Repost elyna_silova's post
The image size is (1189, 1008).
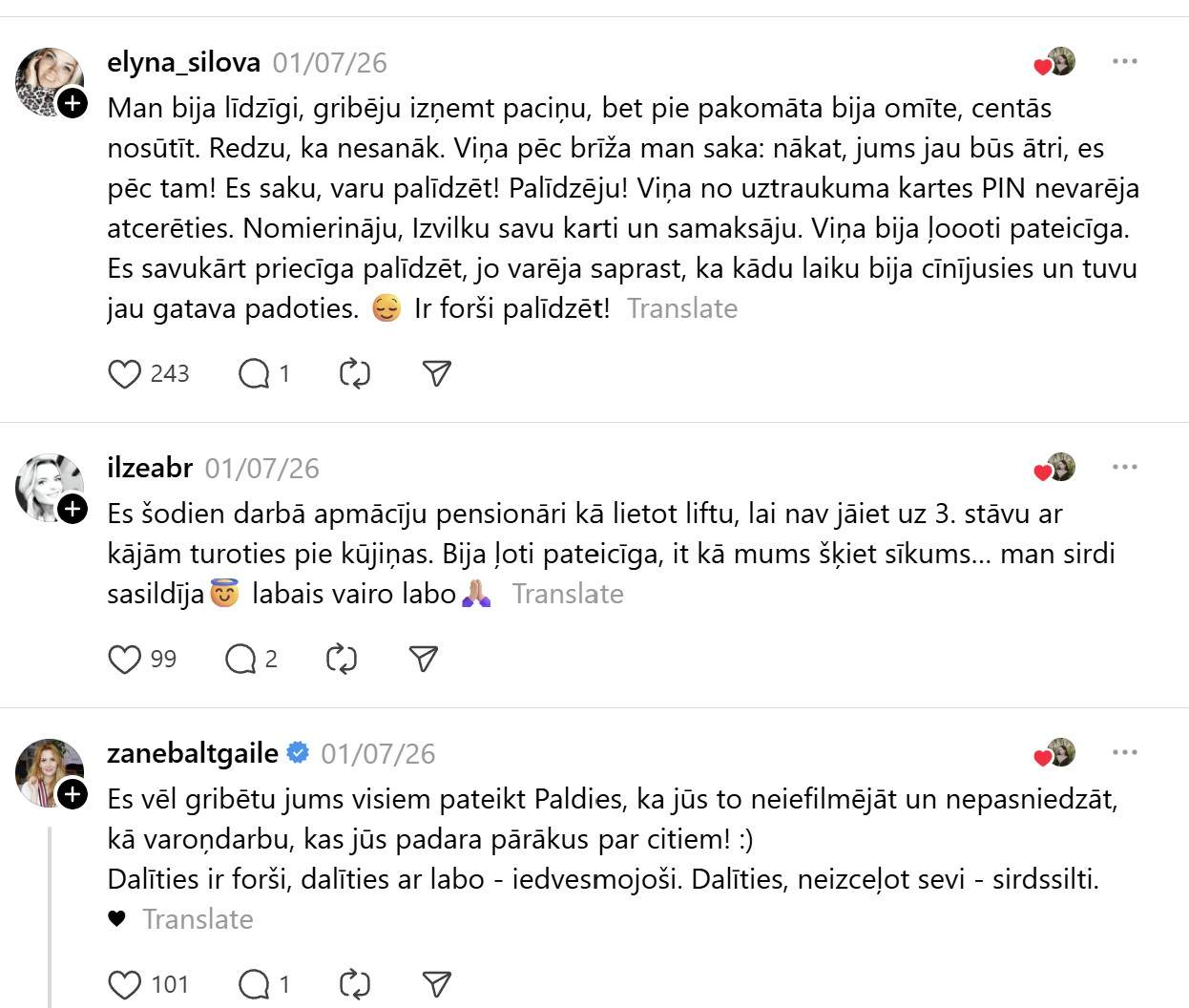[x=354, y=373]
